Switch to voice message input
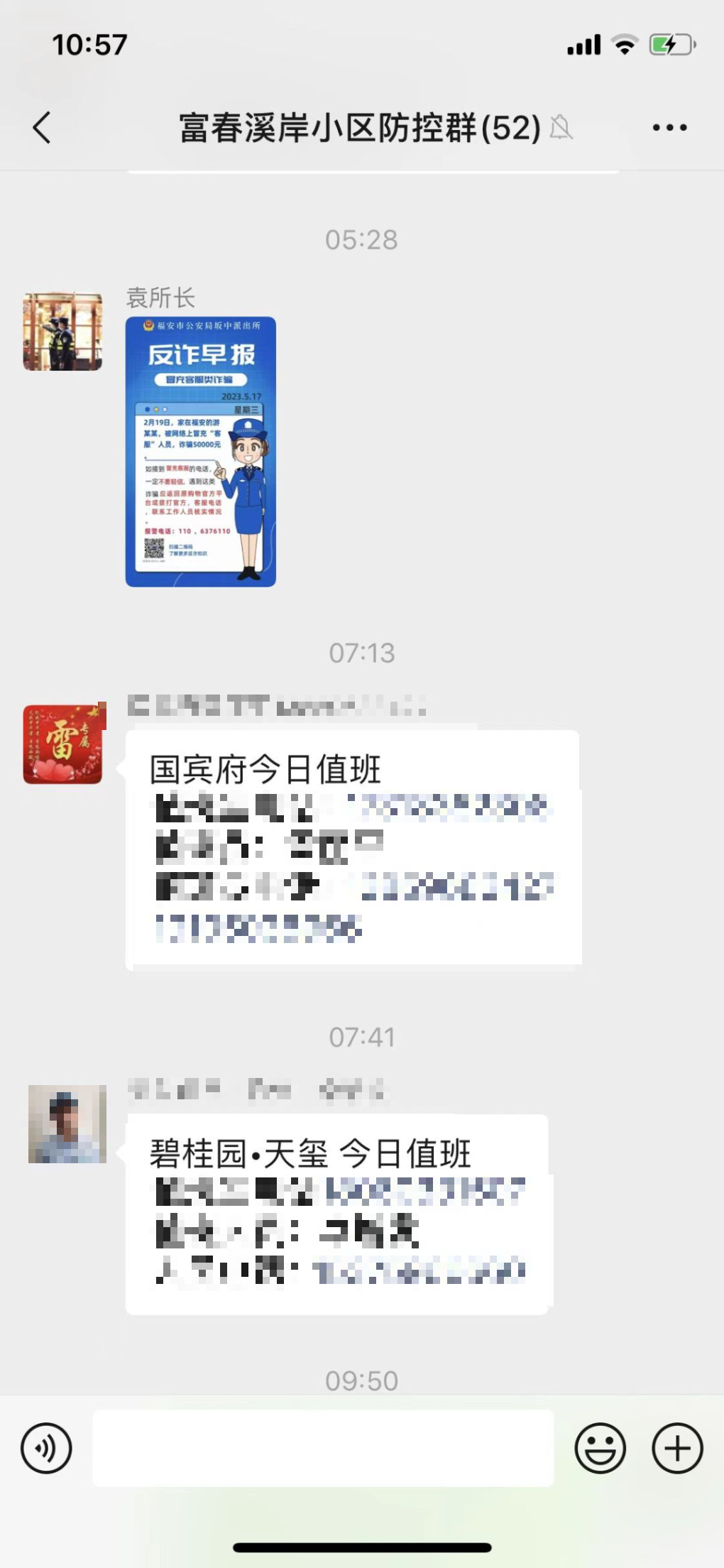The height and width of the screenshot is (1568, 724). coord(46,1448)
